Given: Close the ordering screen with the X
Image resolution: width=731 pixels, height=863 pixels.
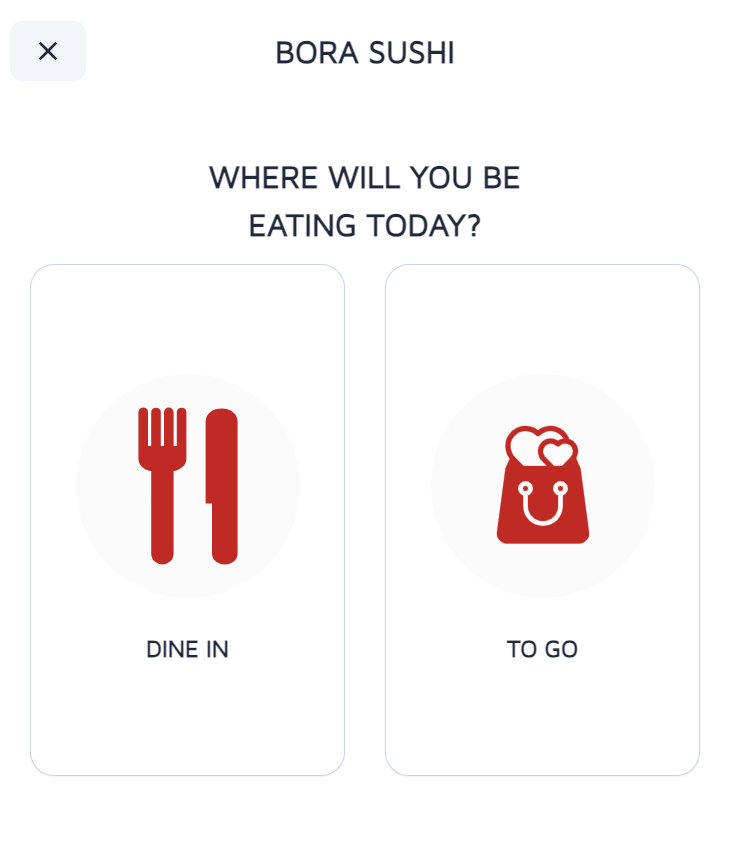Looking at the screenshot, I should [x=47, y=50].
